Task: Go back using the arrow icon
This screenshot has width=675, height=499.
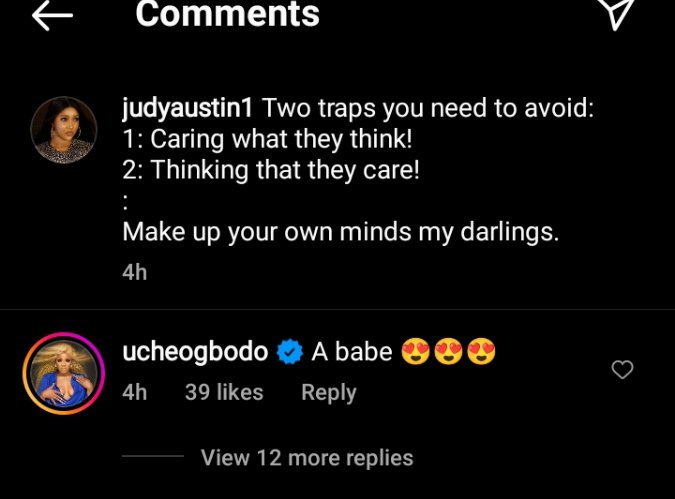Action: coord(52,14)
